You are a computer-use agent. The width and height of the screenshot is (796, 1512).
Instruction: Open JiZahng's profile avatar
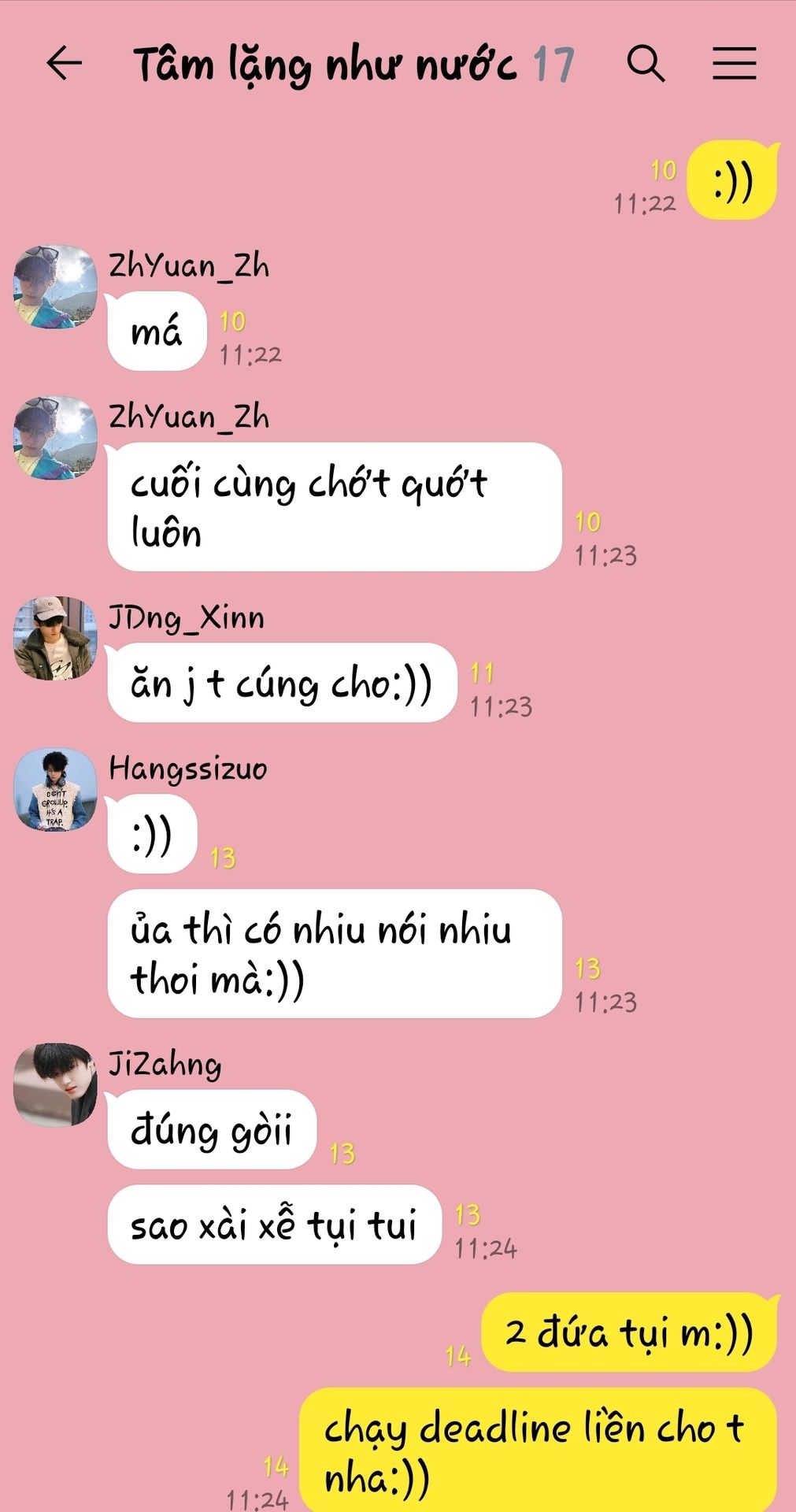tap(55, 1084)
